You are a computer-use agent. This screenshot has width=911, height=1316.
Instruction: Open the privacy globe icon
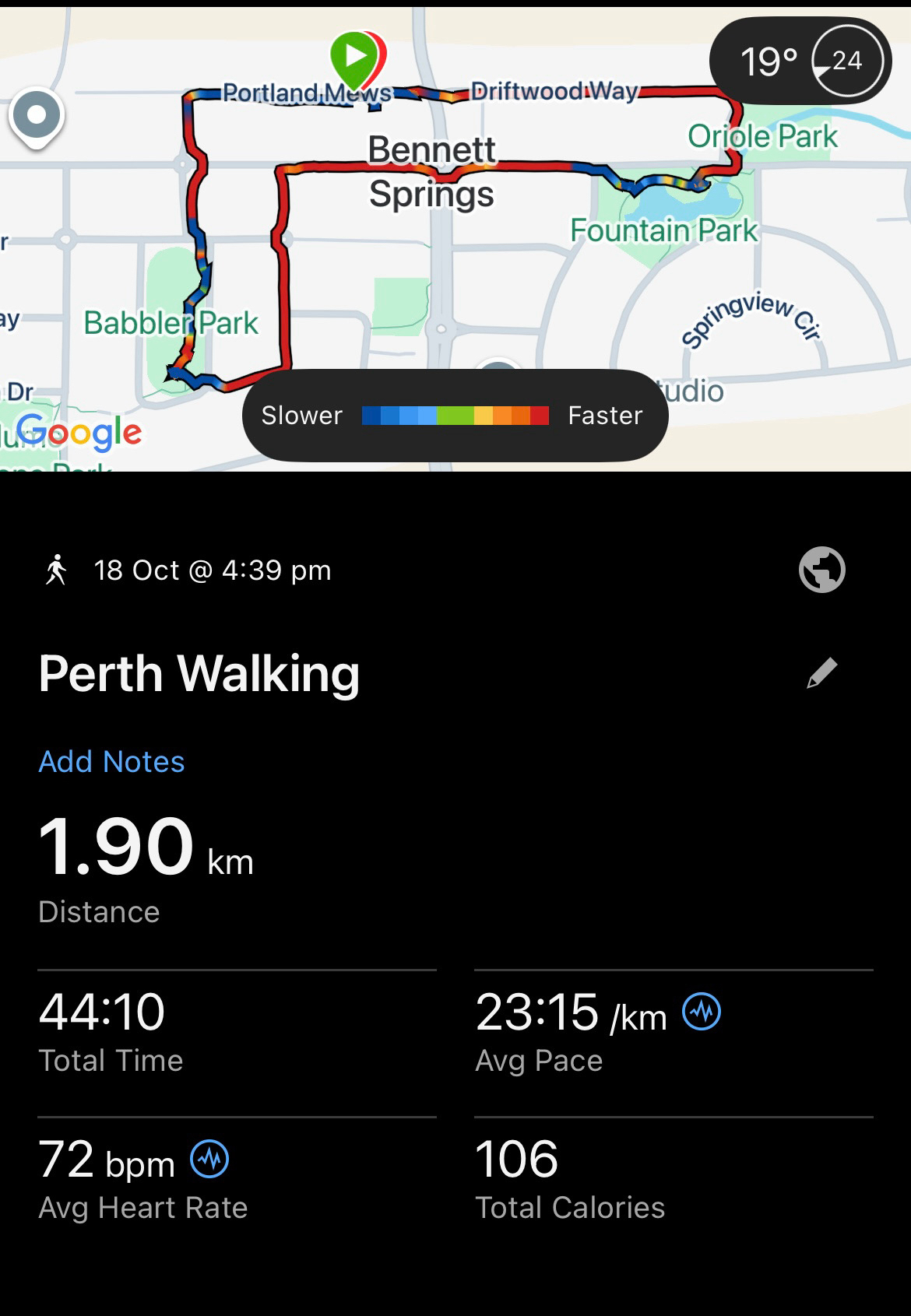821,570
